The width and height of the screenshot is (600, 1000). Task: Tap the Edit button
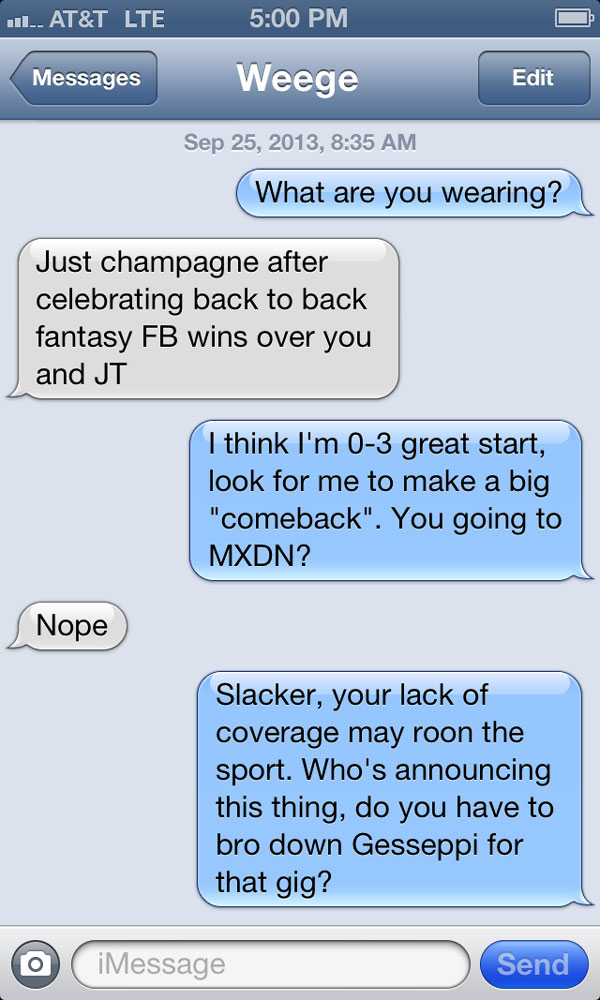tap(532, 78)
